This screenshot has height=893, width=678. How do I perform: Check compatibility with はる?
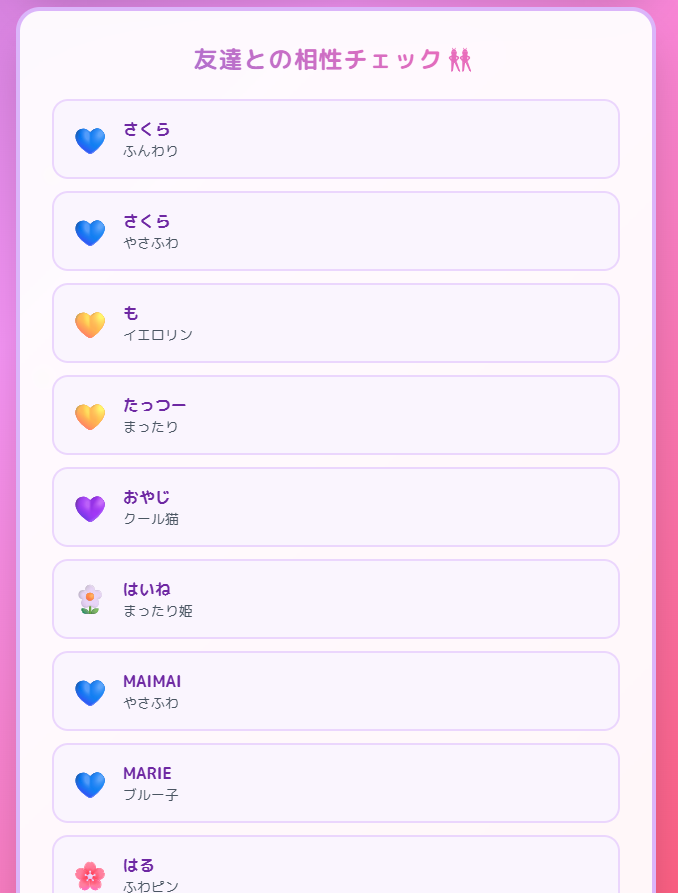point(335,868)
